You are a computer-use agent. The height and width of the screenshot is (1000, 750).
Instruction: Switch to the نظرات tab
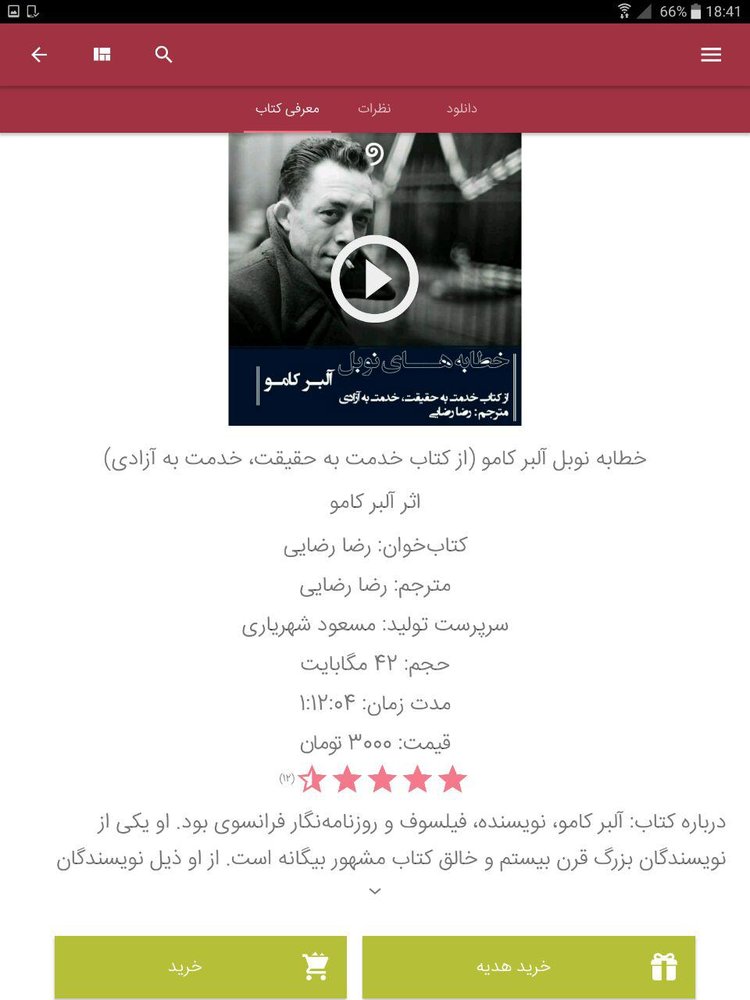click(375, 108)
